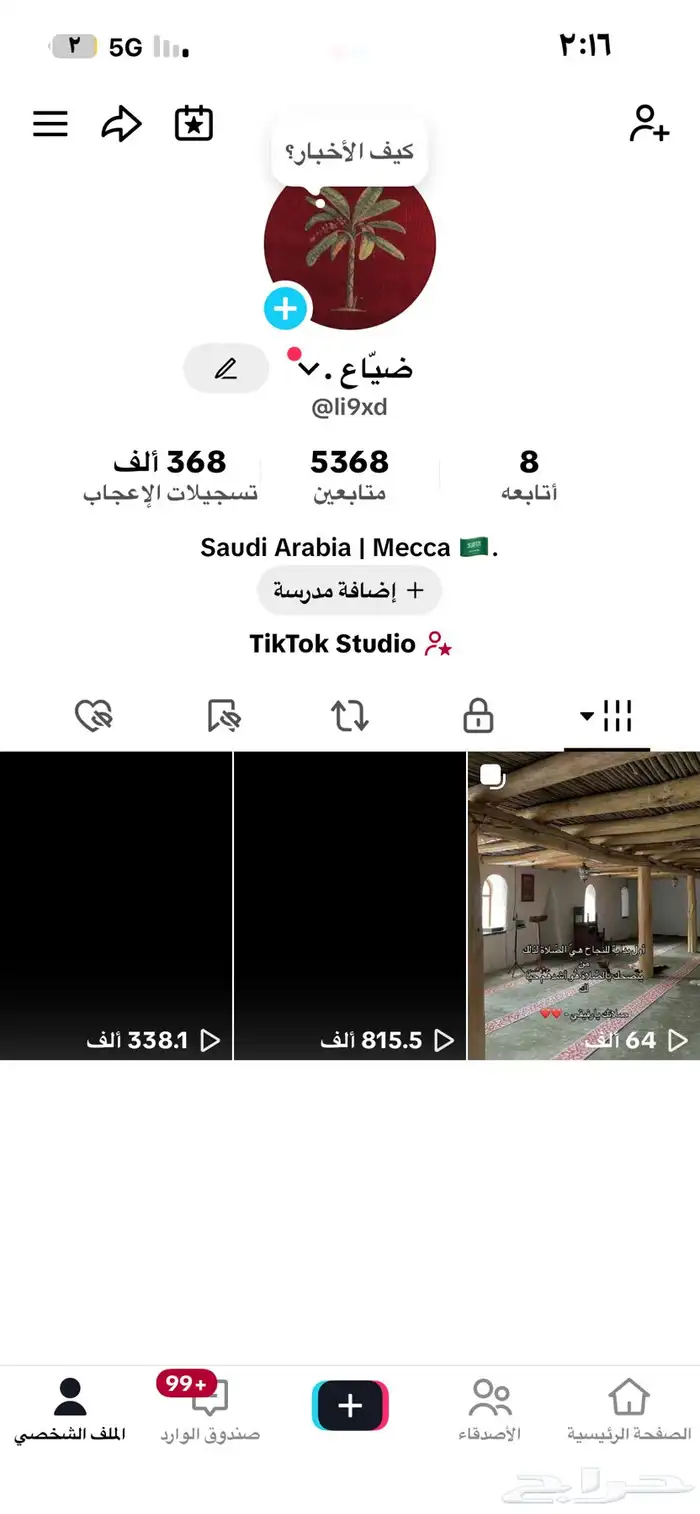The height and width of the screenshot is (1514, 700).
Task: Create a new post with plus button
Action: pyautogui.click(x=350, y=1406)
